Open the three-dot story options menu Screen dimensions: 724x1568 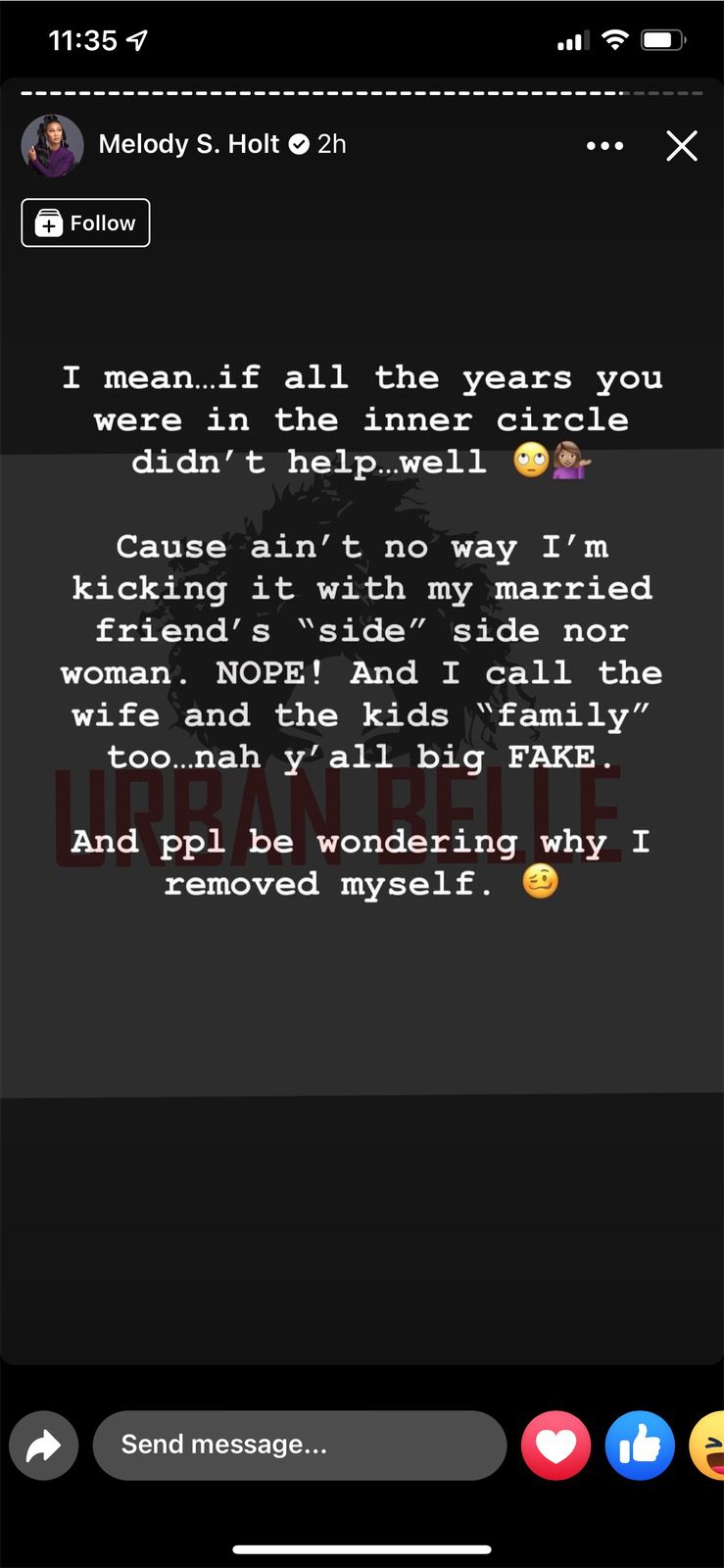click(604, 145)
